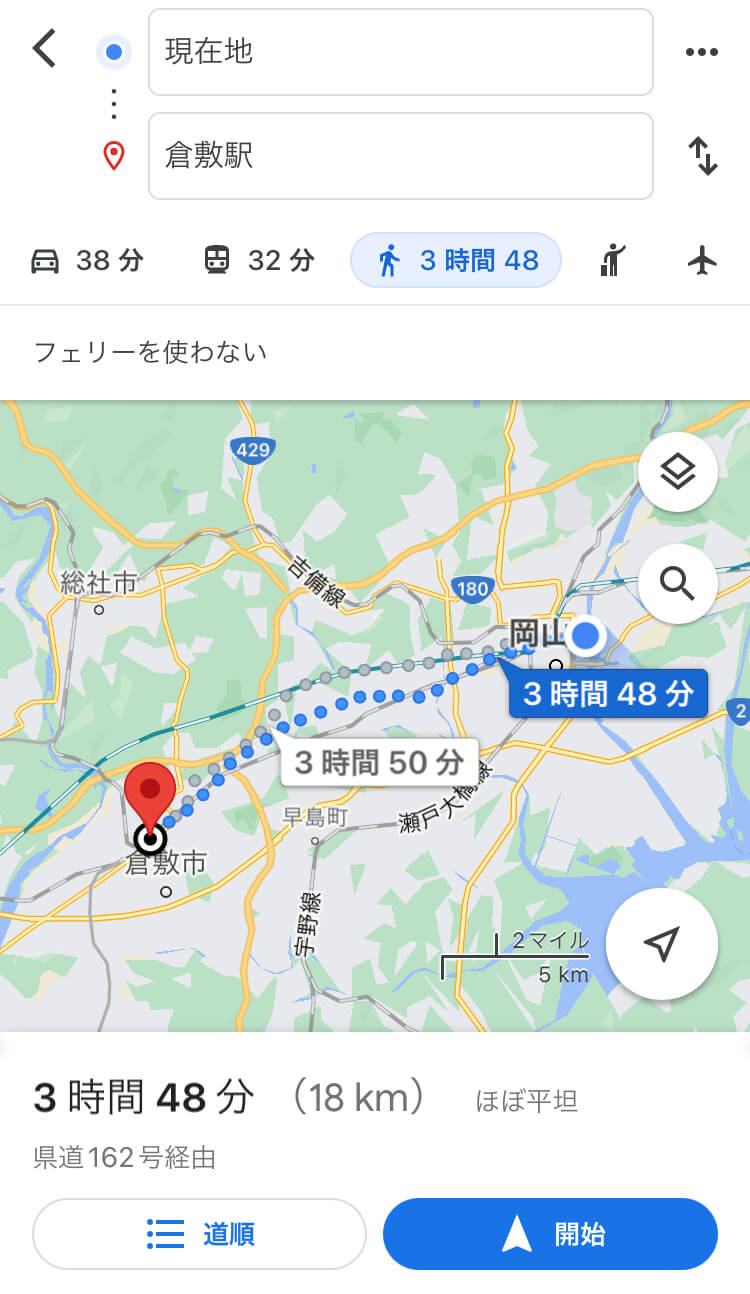Screen dimensions: 750x1294
Task: Recenter map on my location
Action: 662,944
